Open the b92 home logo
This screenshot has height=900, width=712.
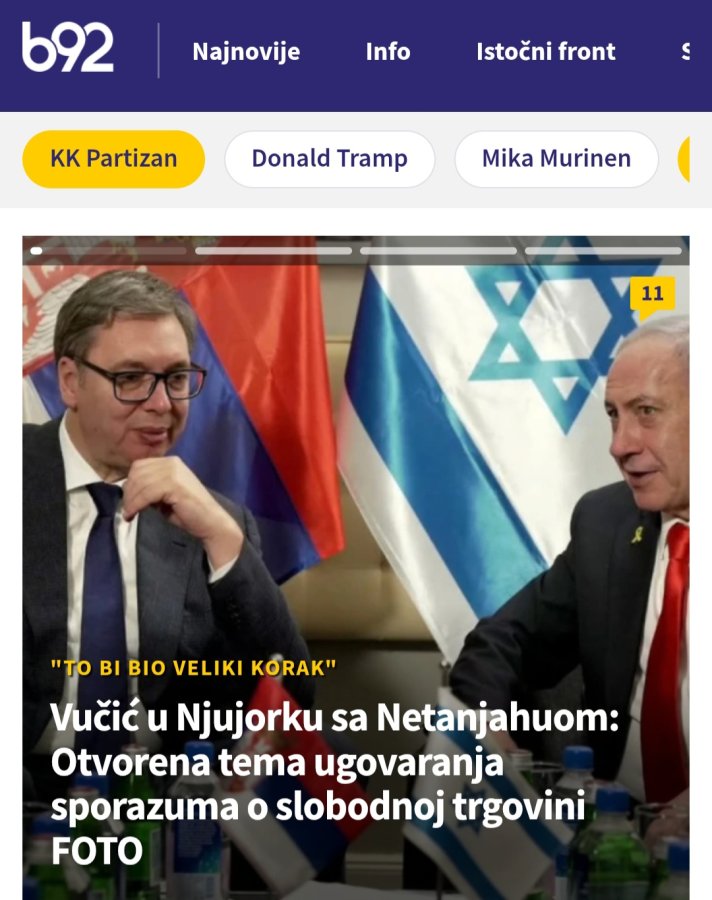pyautogui.click(x=68, y=48)
